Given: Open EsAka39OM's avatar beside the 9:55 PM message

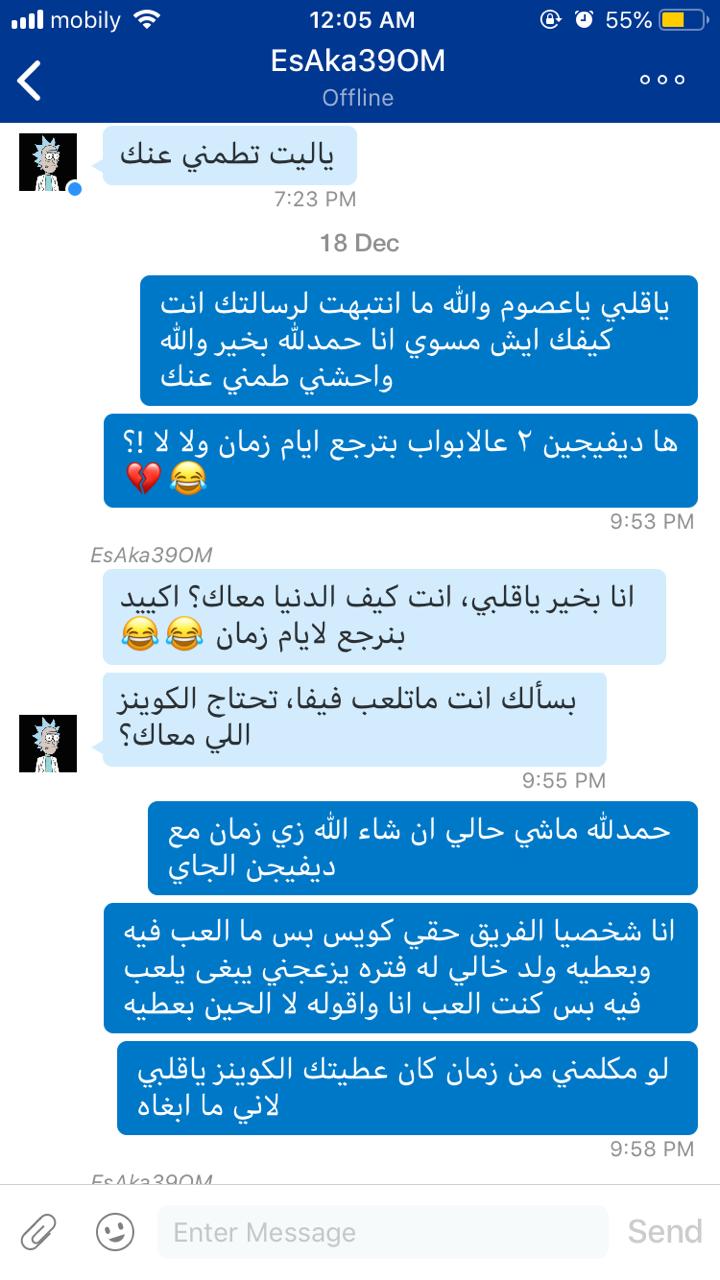Looking at the screenshot, I should click(48, 743).
